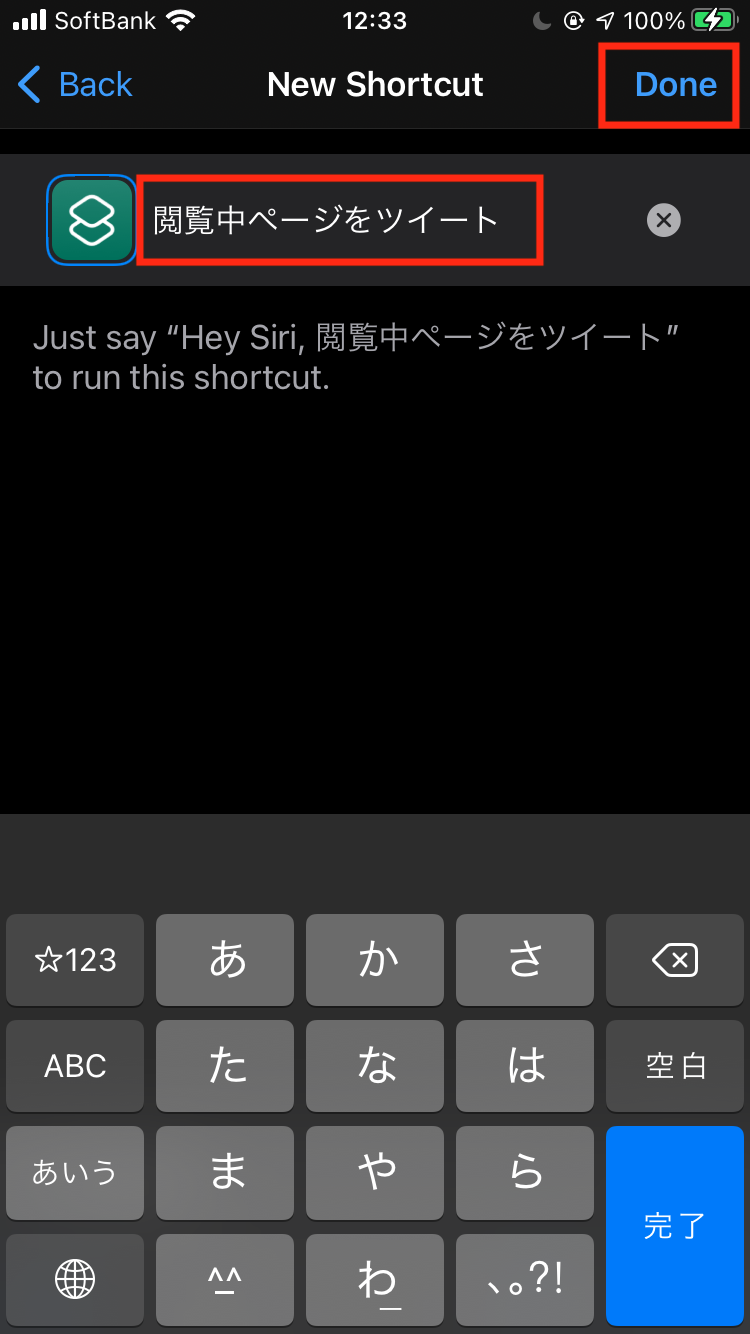Image resolution: width=750 pixels, height=1334 pixels.
Task: Tap the globe key to change keyboard
Action: [75, 1278]
